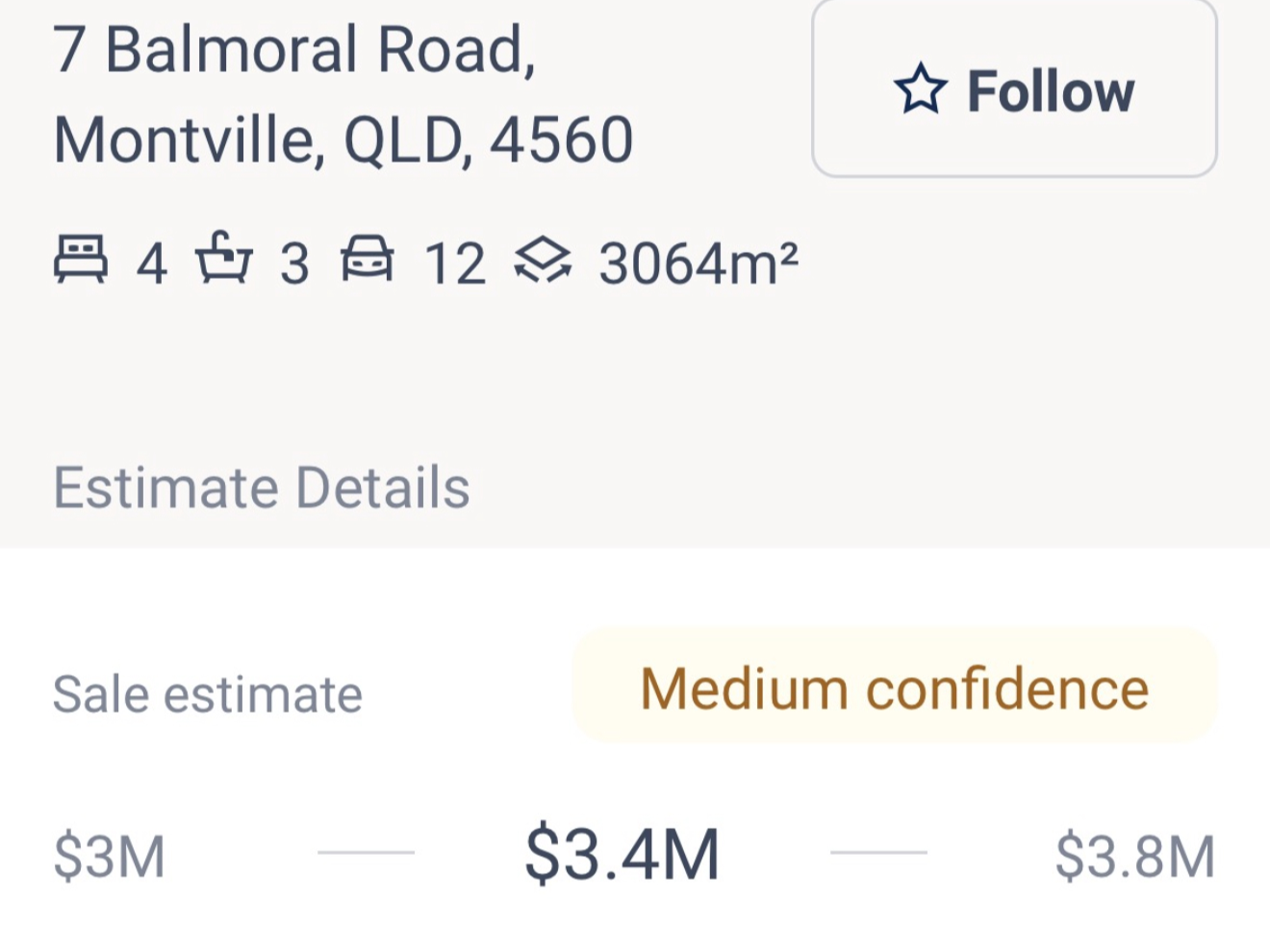Tap the Medium confidence badge

[894, 688]
